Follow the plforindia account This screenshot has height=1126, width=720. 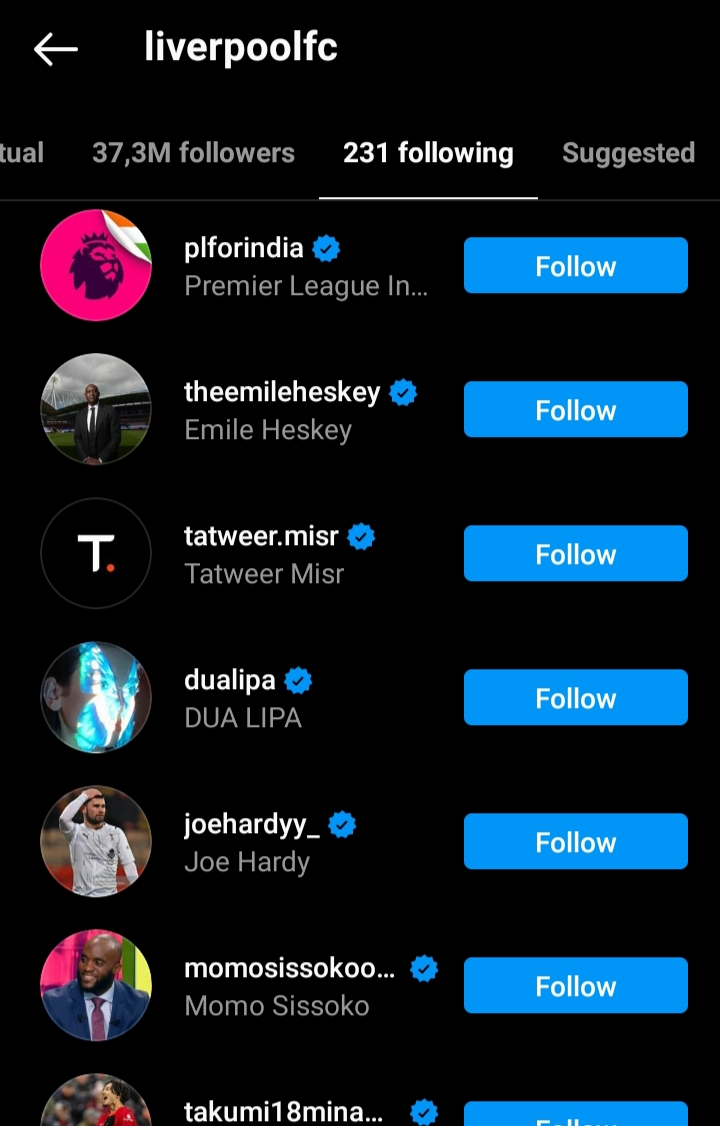point(576,266)
